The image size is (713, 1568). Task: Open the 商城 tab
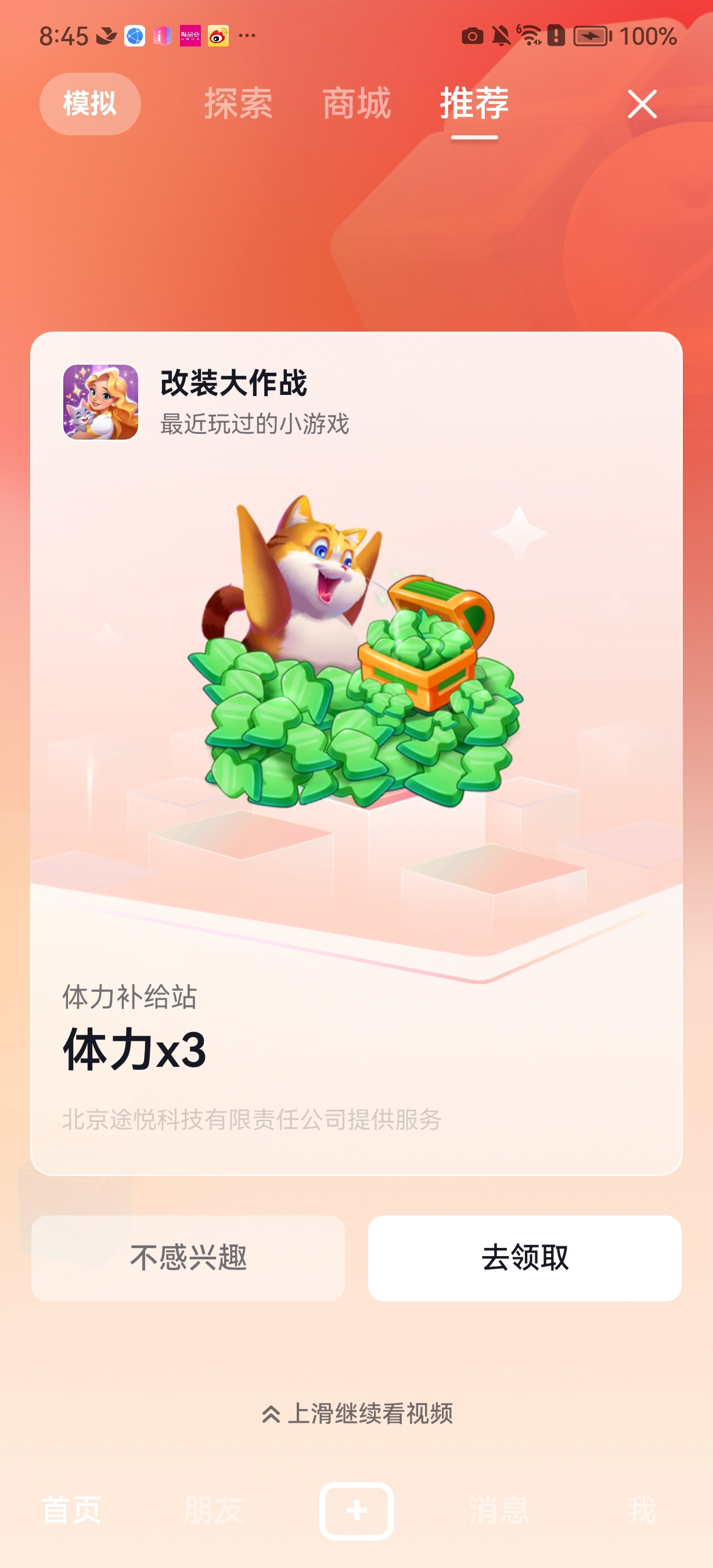tap(356, 103)
